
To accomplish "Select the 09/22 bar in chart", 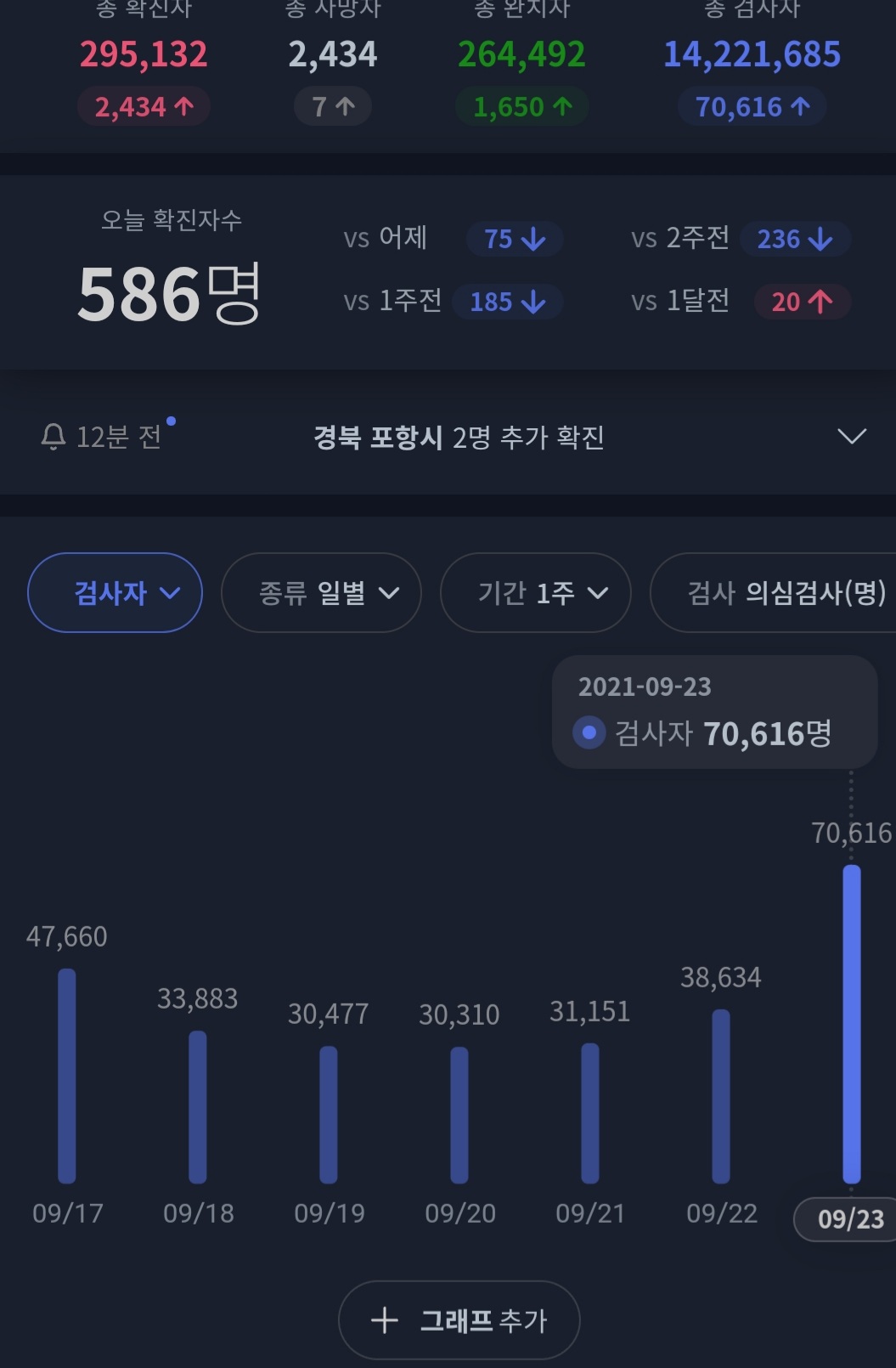I will point(721,1096).
